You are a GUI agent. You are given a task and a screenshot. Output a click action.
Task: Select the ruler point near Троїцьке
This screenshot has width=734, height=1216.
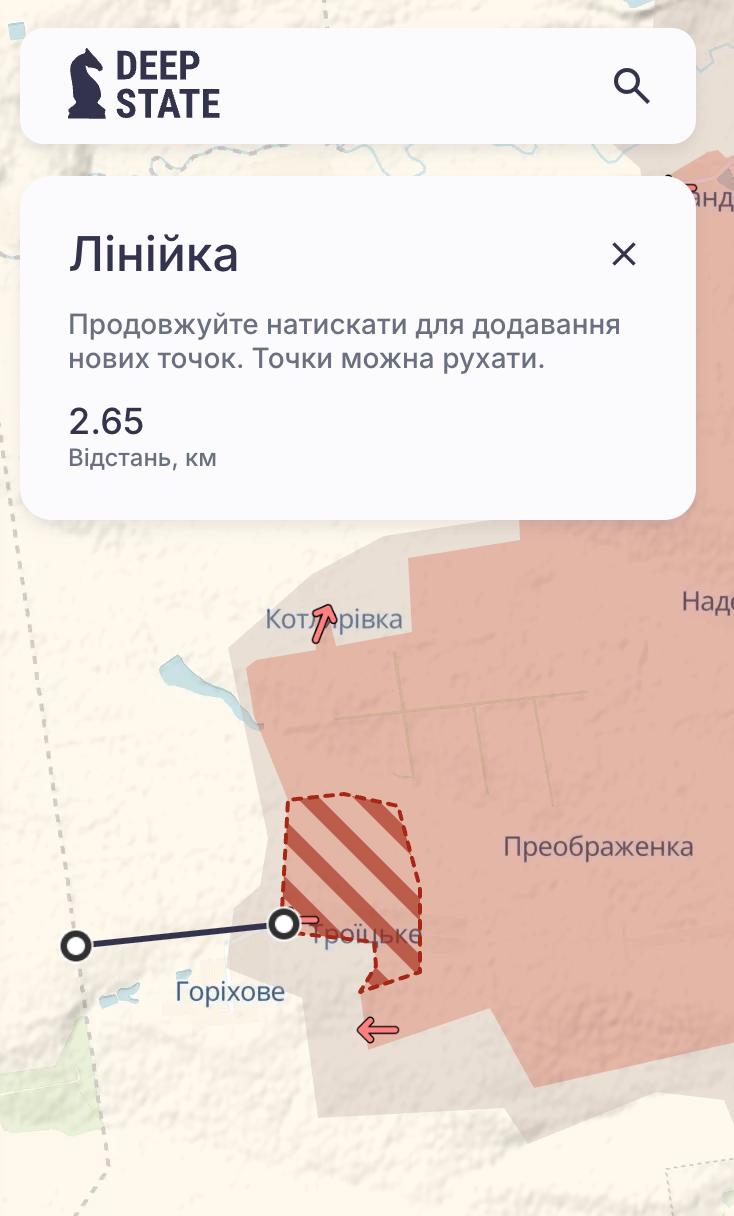pos(285,924)
